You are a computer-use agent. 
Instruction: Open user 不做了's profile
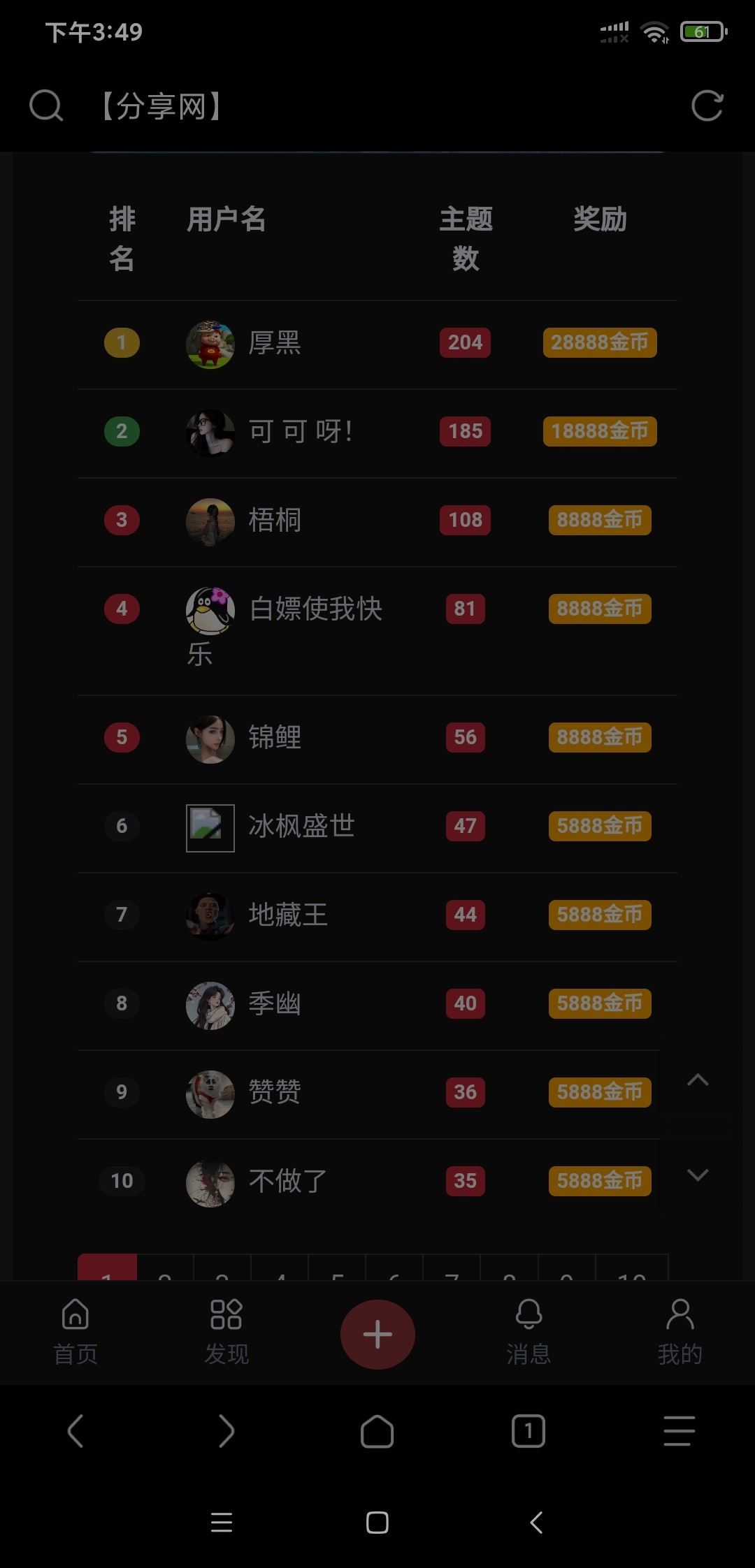(x=287, y=1182)
